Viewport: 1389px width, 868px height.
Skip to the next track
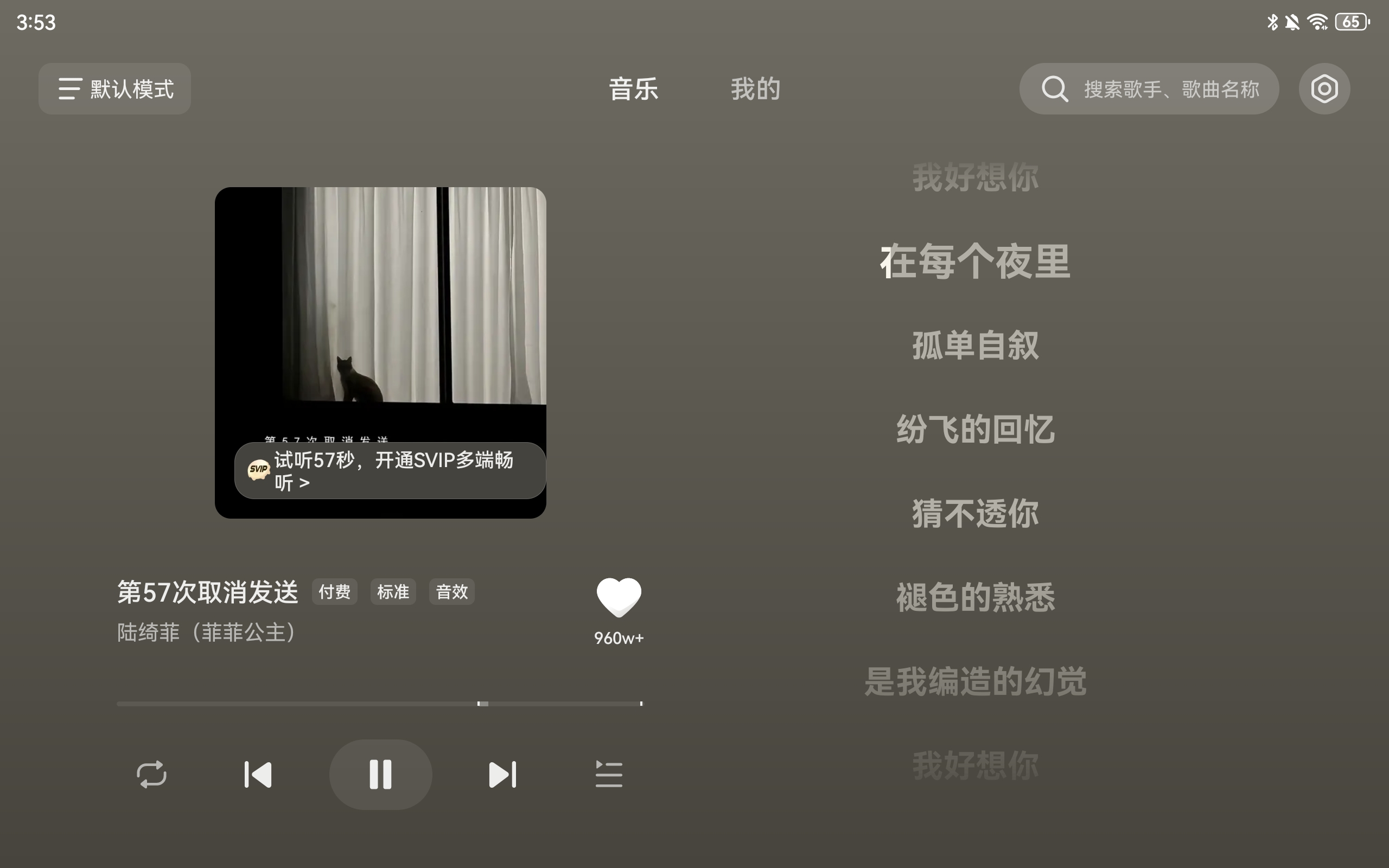point(502,775)
